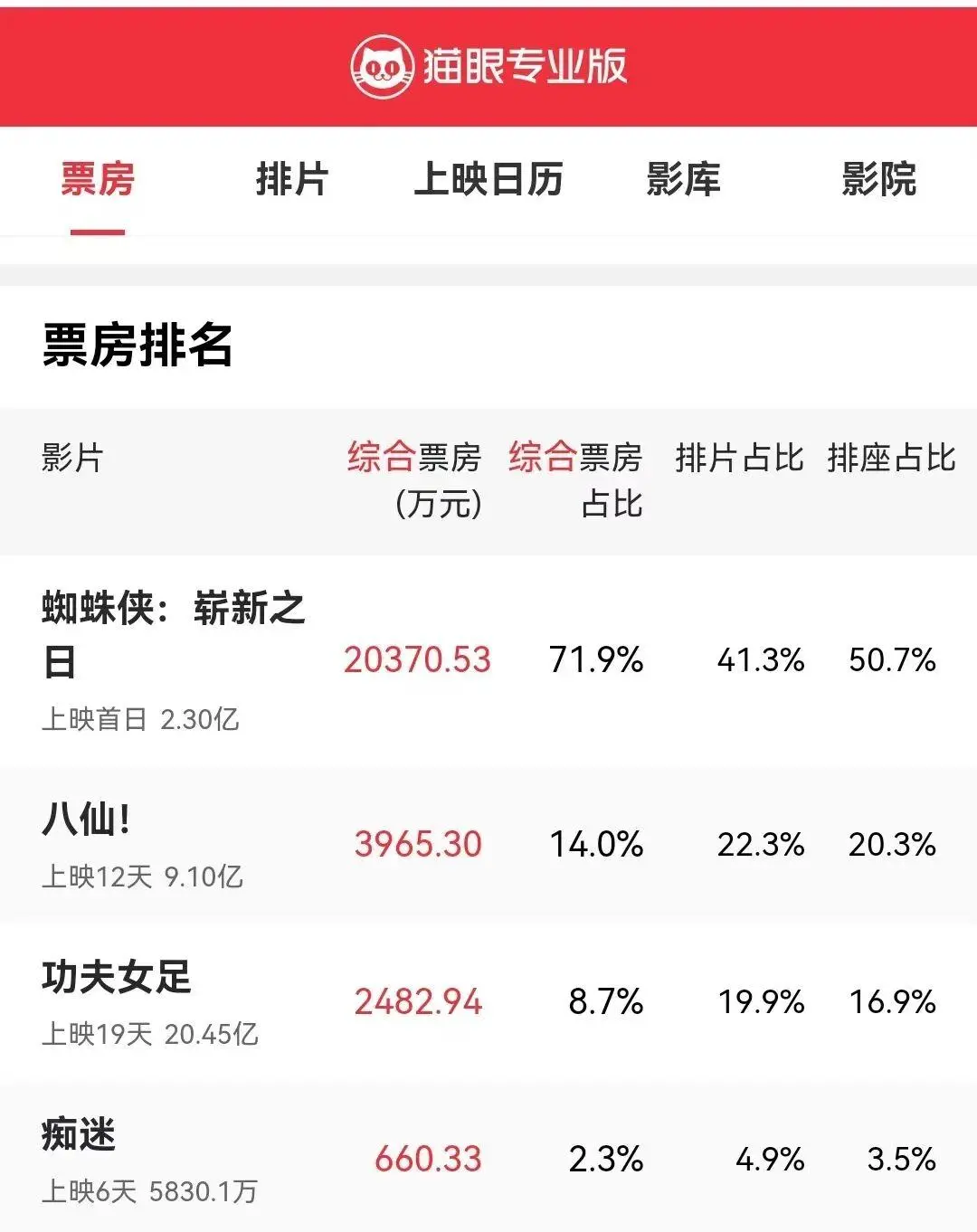Viewport: 977px width, 1232px height.
Task: Open the 功夫女足 movie row
Action: click(488, 1003)
